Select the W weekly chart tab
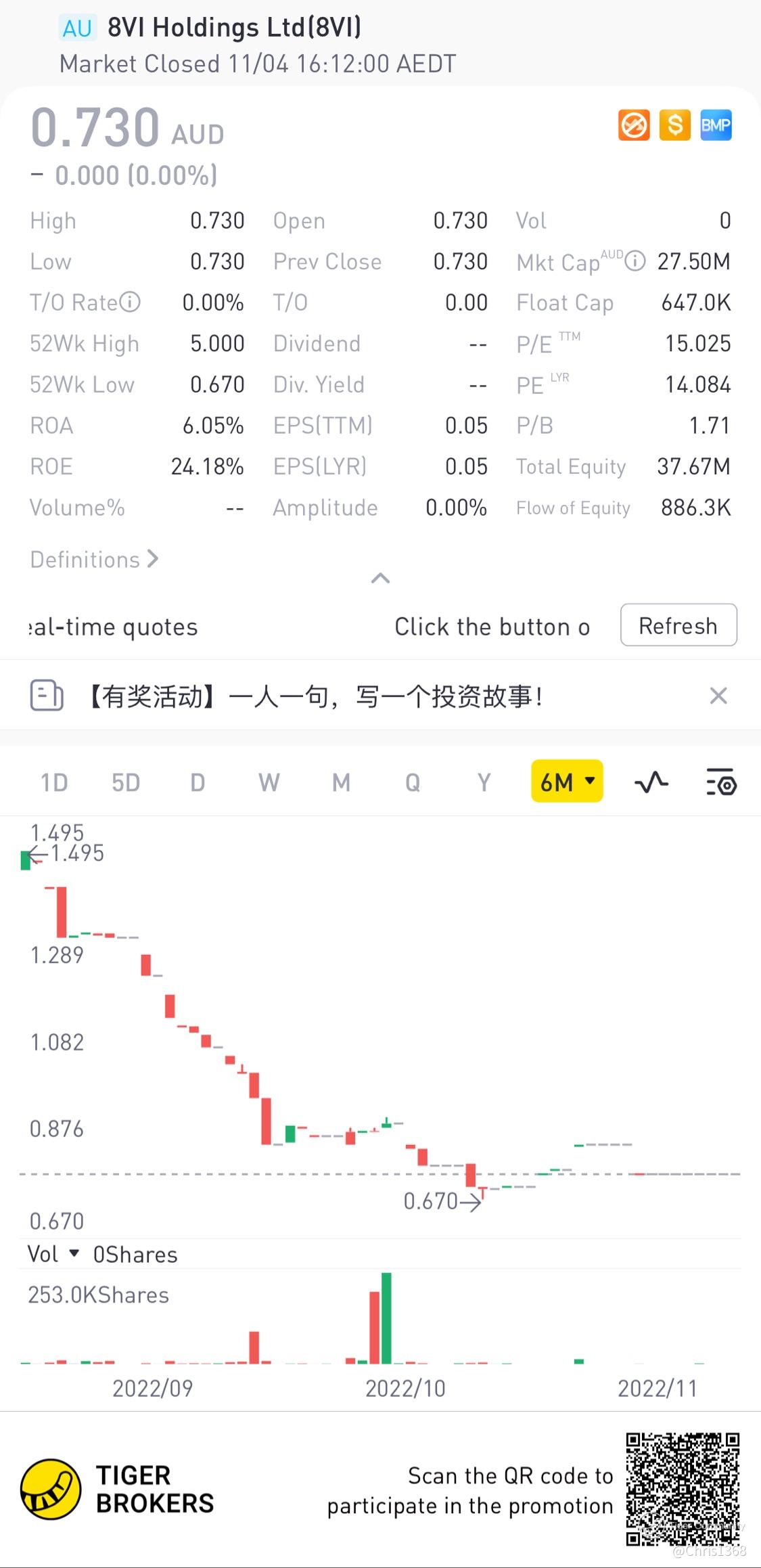This screenshot has height=1568, width=761. pyautogui.click(x=269, y=782)
